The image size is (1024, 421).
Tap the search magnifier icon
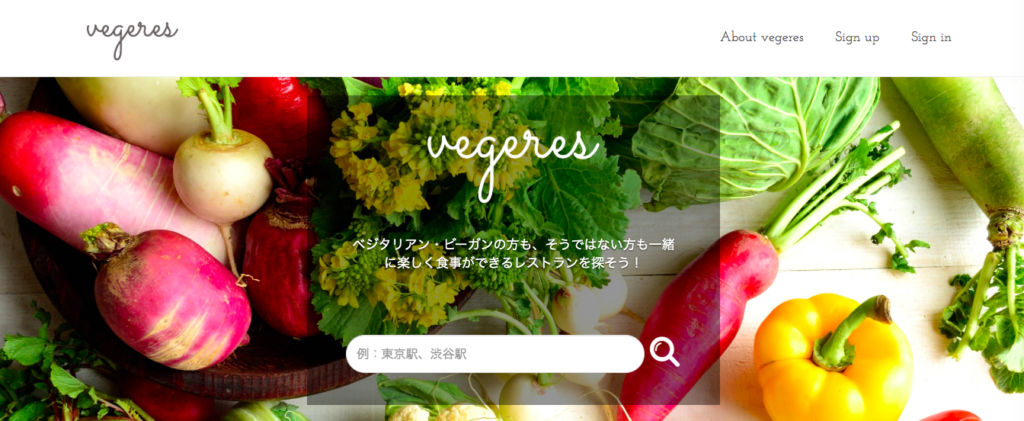coord(665,352)
